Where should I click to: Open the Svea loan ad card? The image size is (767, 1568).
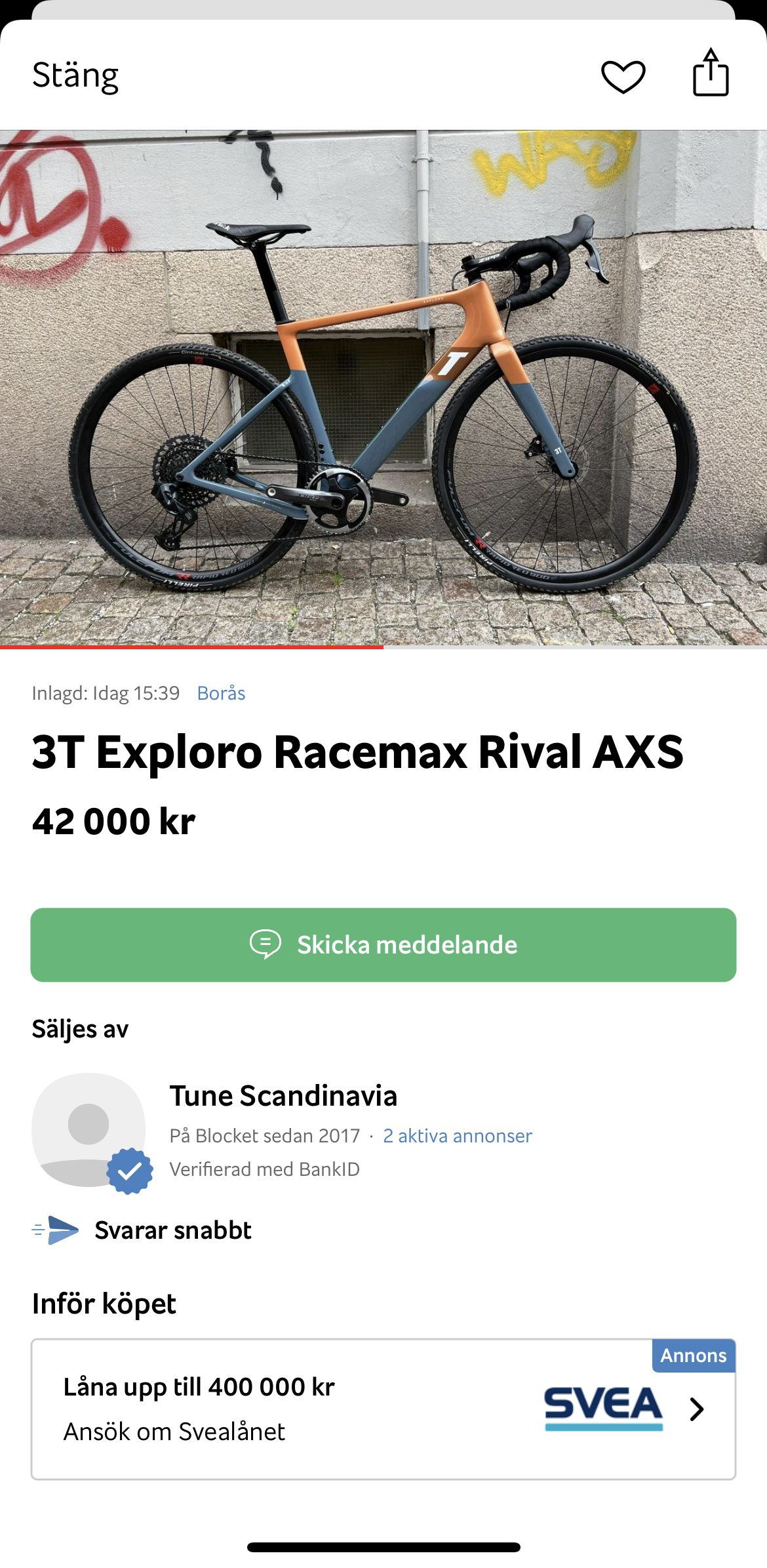point(383,1409)
